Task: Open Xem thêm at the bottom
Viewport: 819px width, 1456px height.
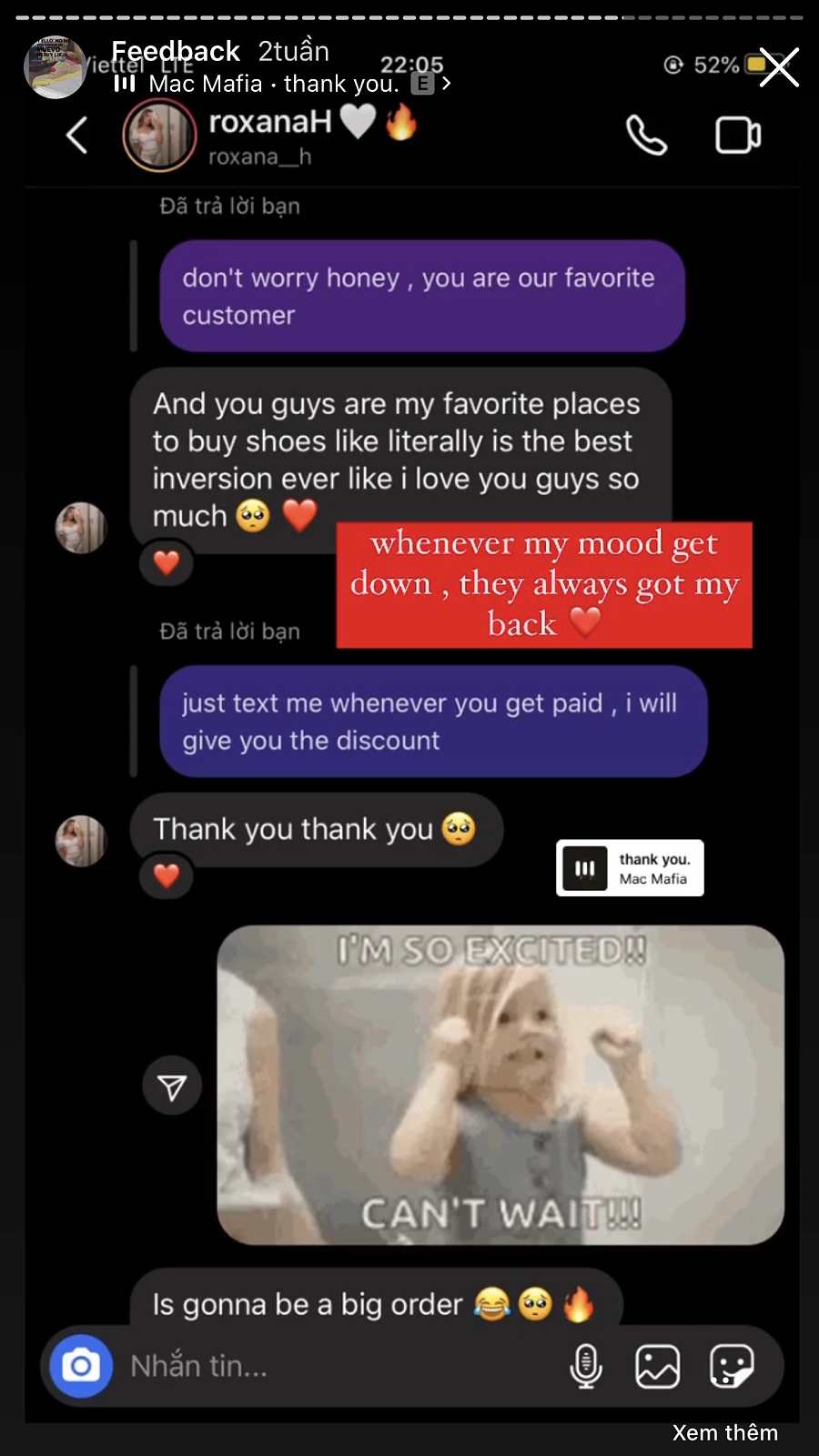Action: [x=725, y=1432]
